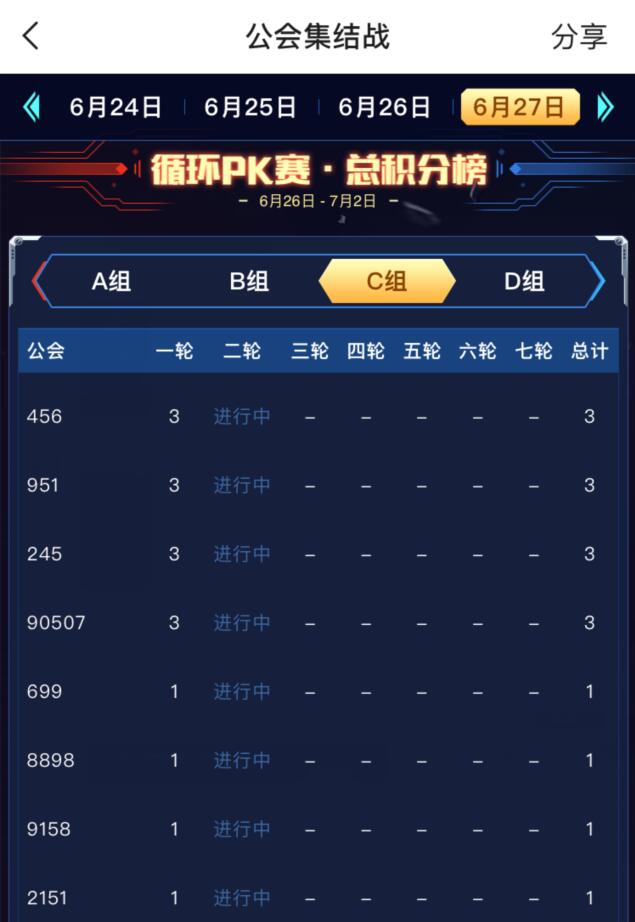The image size is (635, 922).
Task: Select the 6月24日 date tab
Action: point(116,107)
